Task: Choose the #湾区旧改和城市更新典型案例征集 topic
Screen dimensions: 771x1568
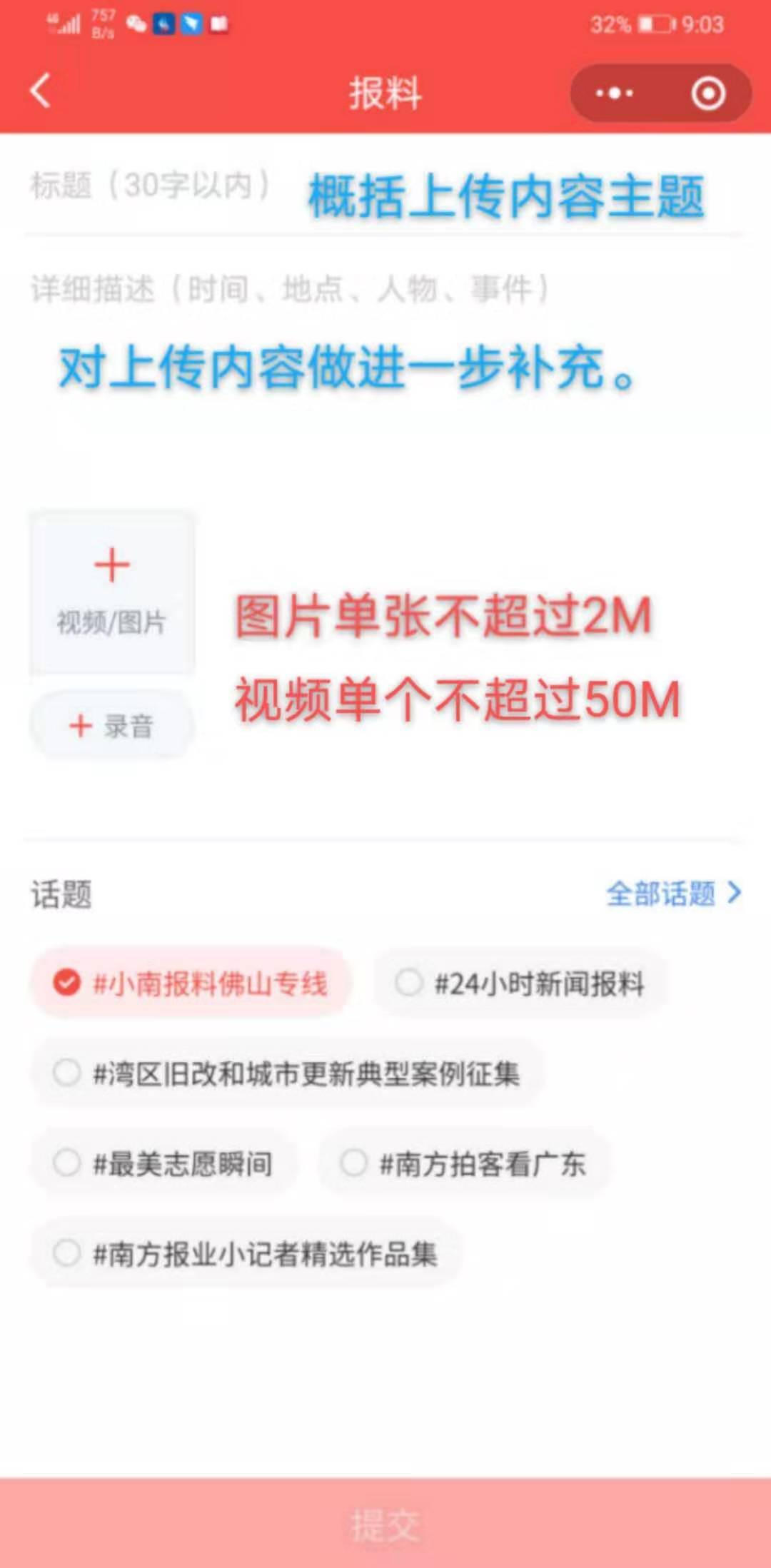Action: point(286,1073)
